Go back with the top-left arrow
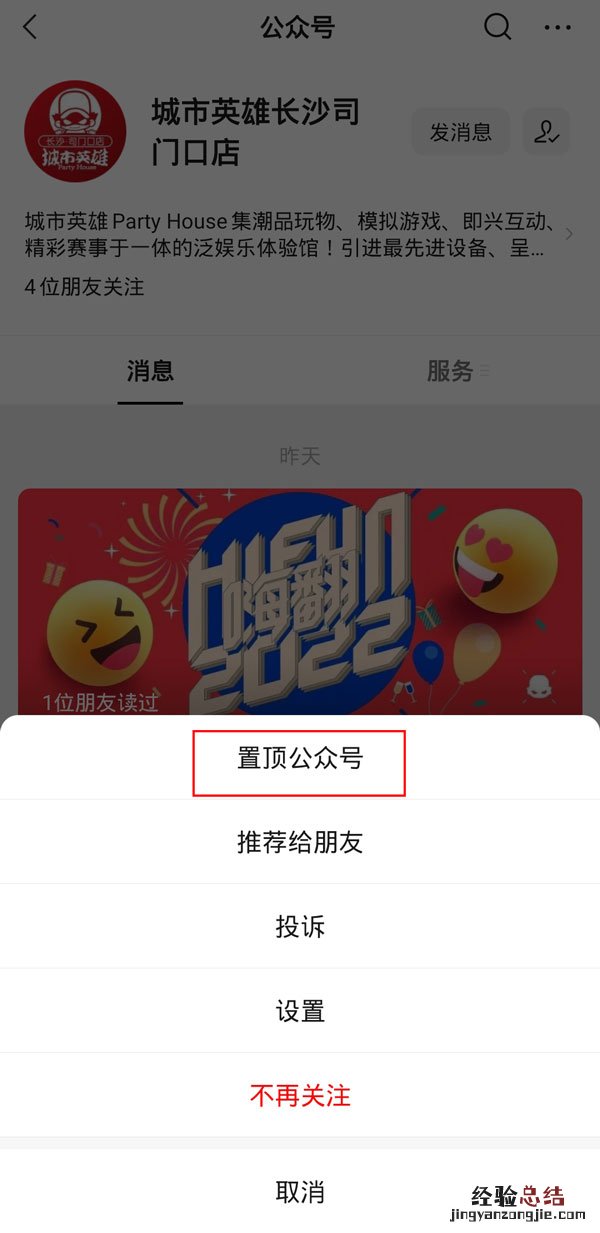The image size is (600, 1233). pos(30,27)
